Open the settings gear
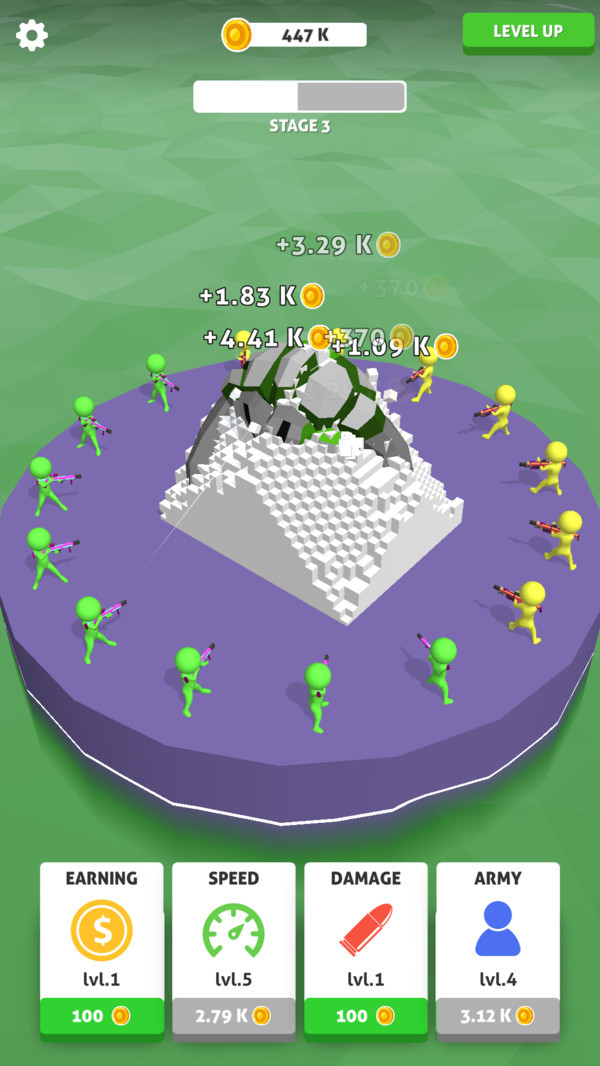The width and height of the screenshot is (600, 1066). [x=32, y=36]
